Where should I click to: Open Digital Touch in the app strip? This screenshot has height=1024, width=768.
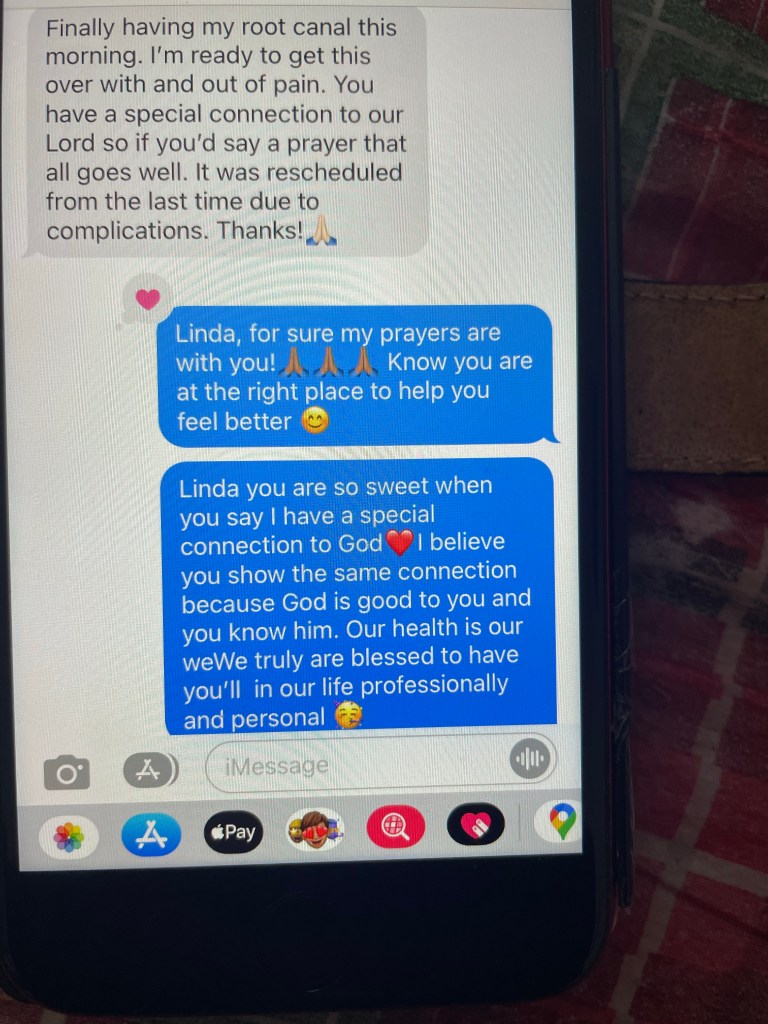tap(477, 826)
